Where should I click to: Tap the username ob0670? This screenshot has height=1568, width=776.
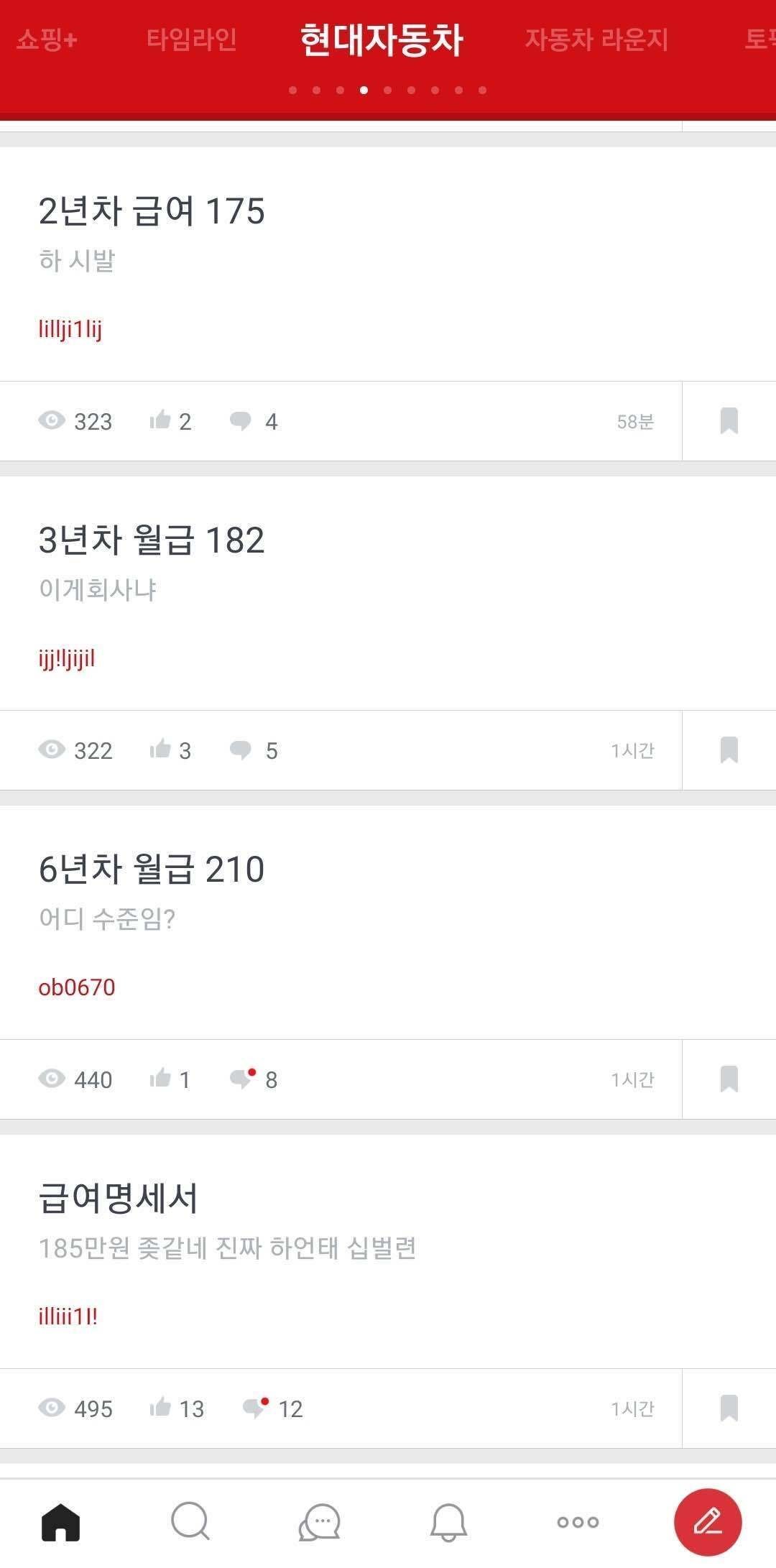point(76,987)
